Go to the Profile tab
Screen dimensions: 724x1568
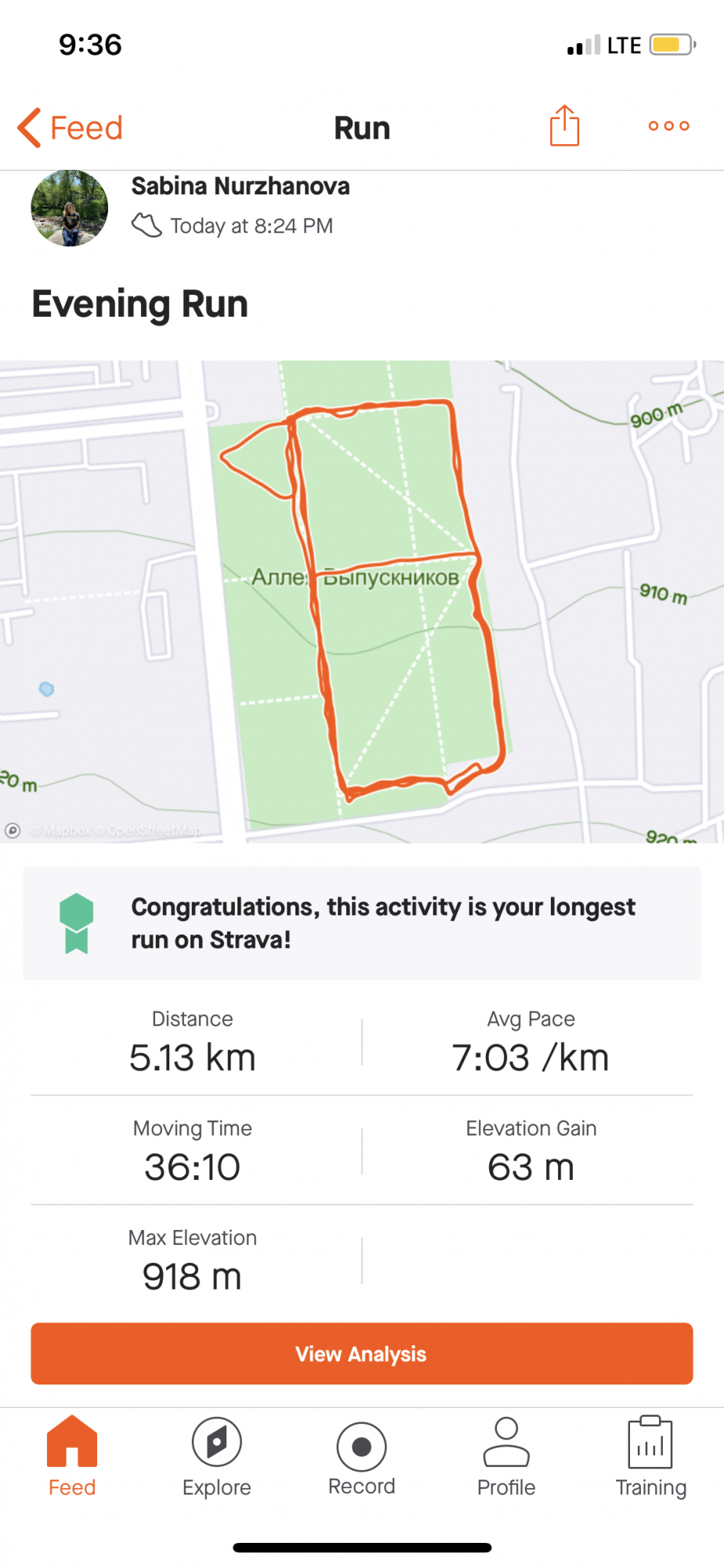(x=506, y=1456)
